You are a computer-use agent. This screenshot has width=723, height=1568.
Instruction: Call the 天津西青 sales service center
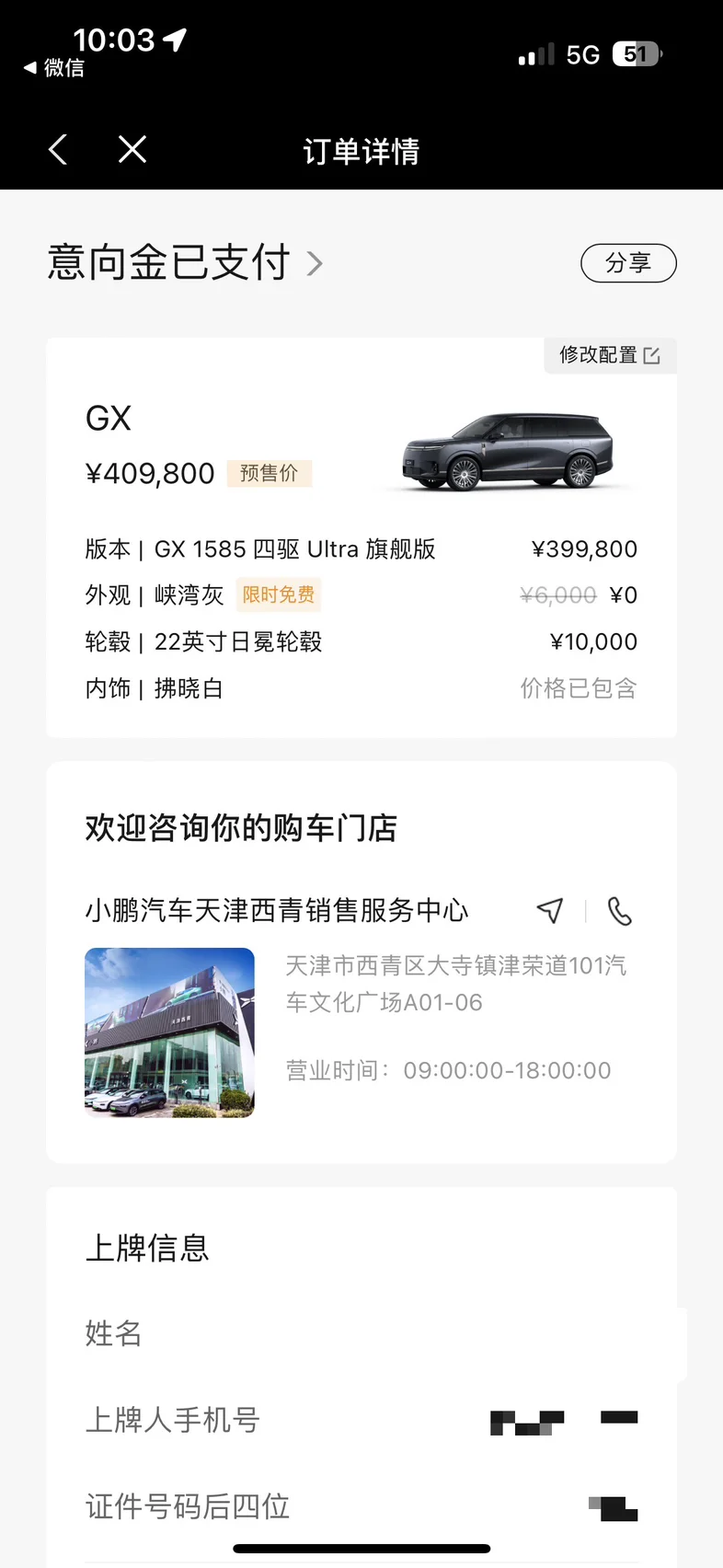pyautogui.click(x=620, y=911)
